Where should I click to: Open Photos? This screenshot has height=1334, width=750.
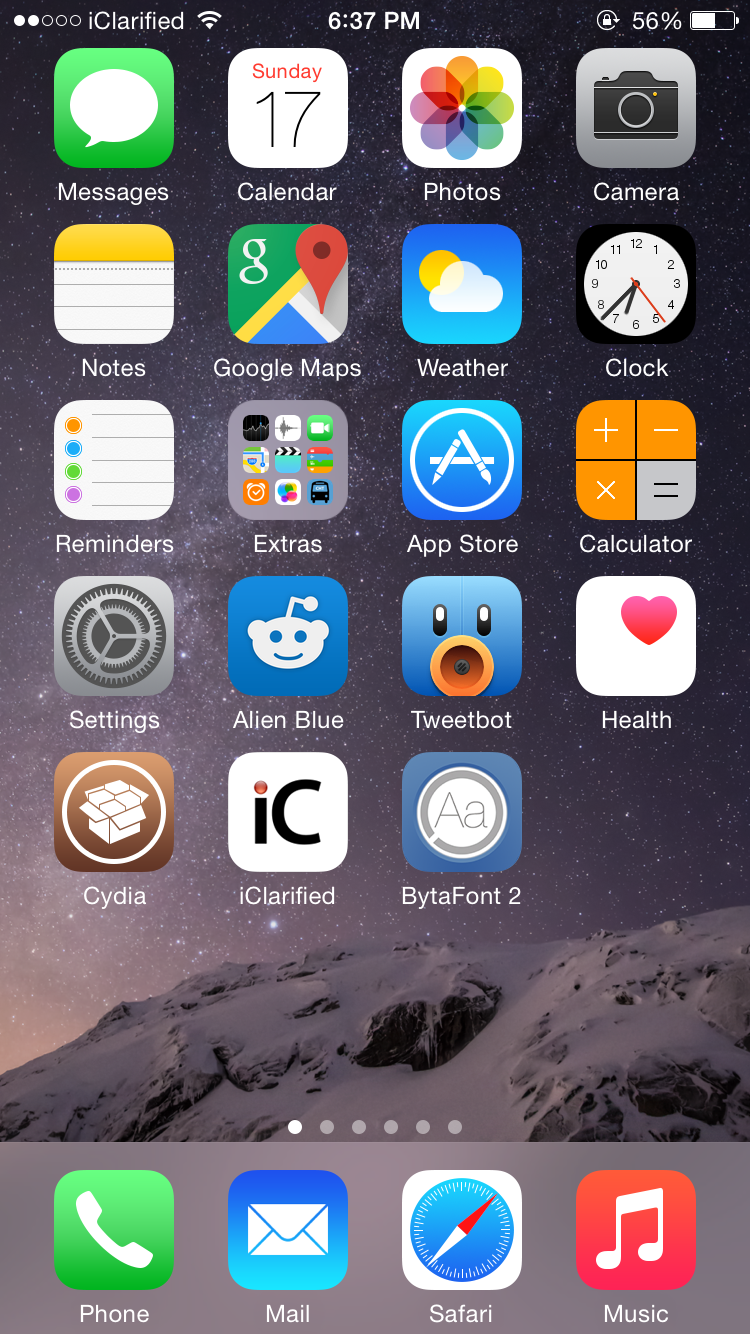point(462,108)
